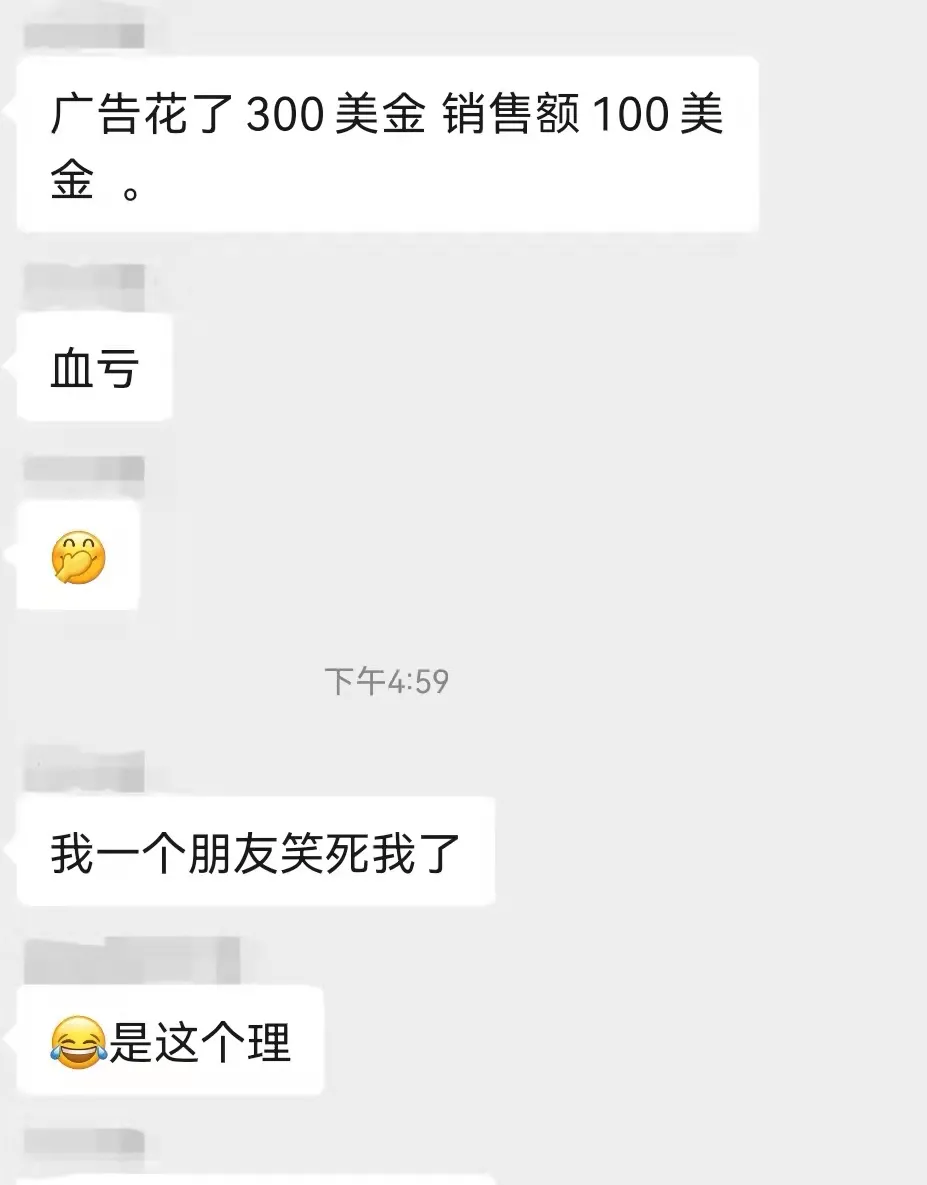927x1185 pixels.
Task: Select the partially visible avatar at the bottom
Action: tap(85, 1145)
